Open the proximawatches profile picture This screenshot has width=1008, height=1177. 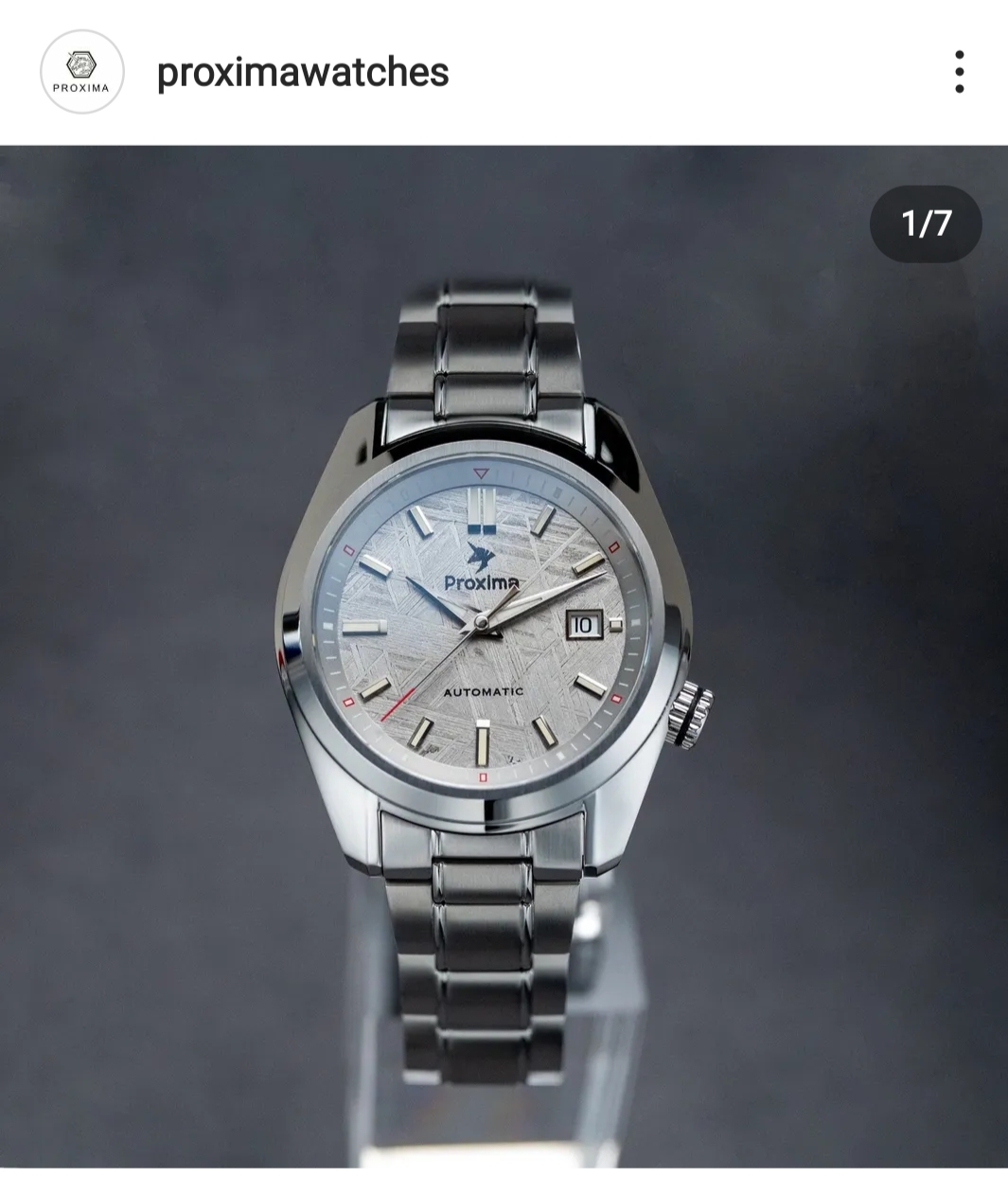tap(81, 72)
